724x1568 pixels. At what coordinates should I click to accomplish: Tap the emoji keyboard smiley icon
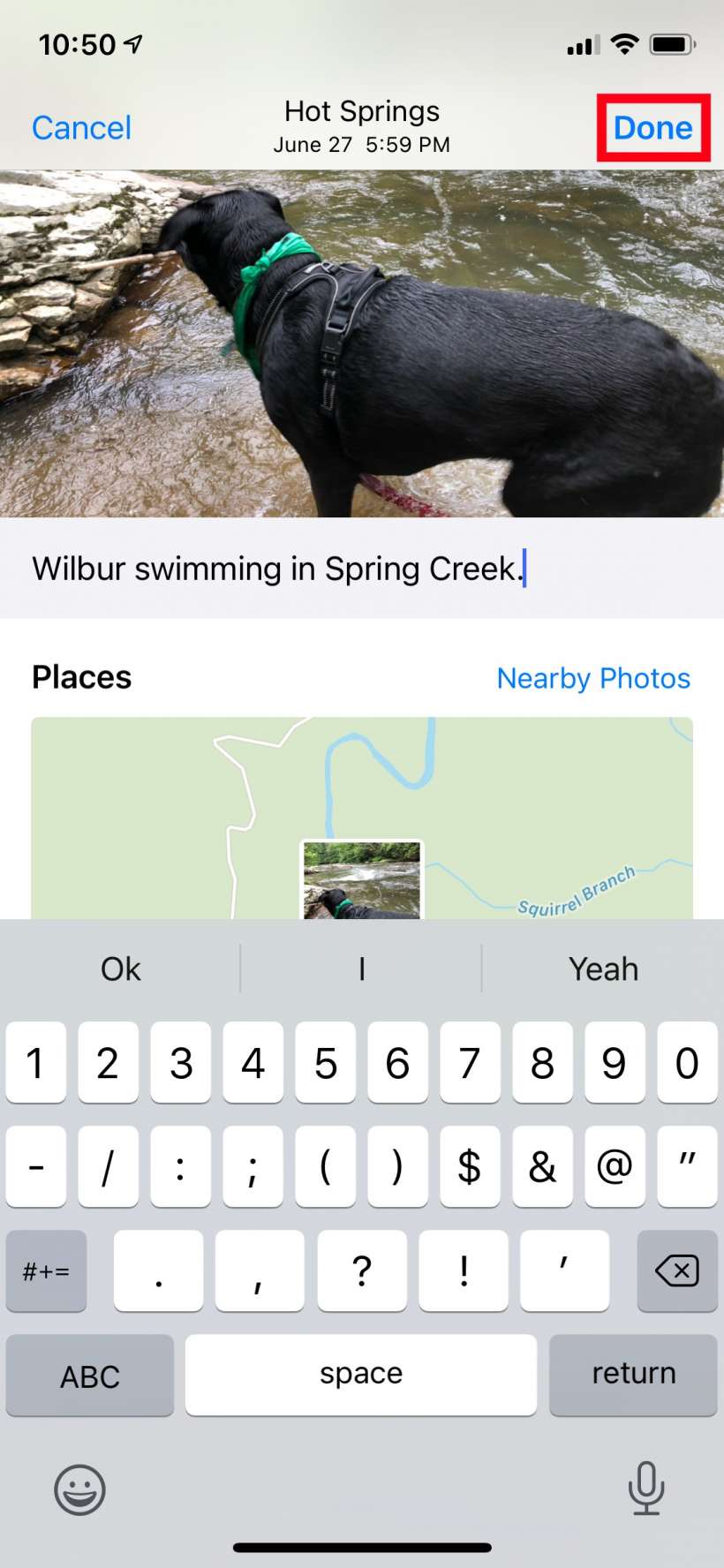(x=78, y=1490)
